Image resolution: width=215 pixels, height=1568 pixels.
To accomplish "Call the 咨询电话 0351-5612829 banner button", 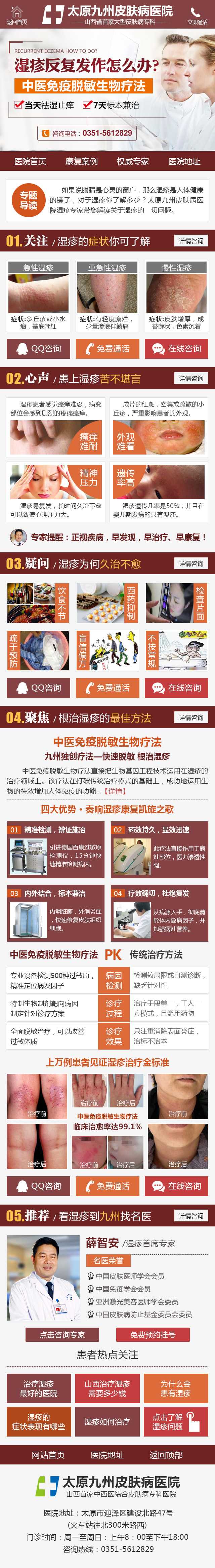I will [86, 133].
